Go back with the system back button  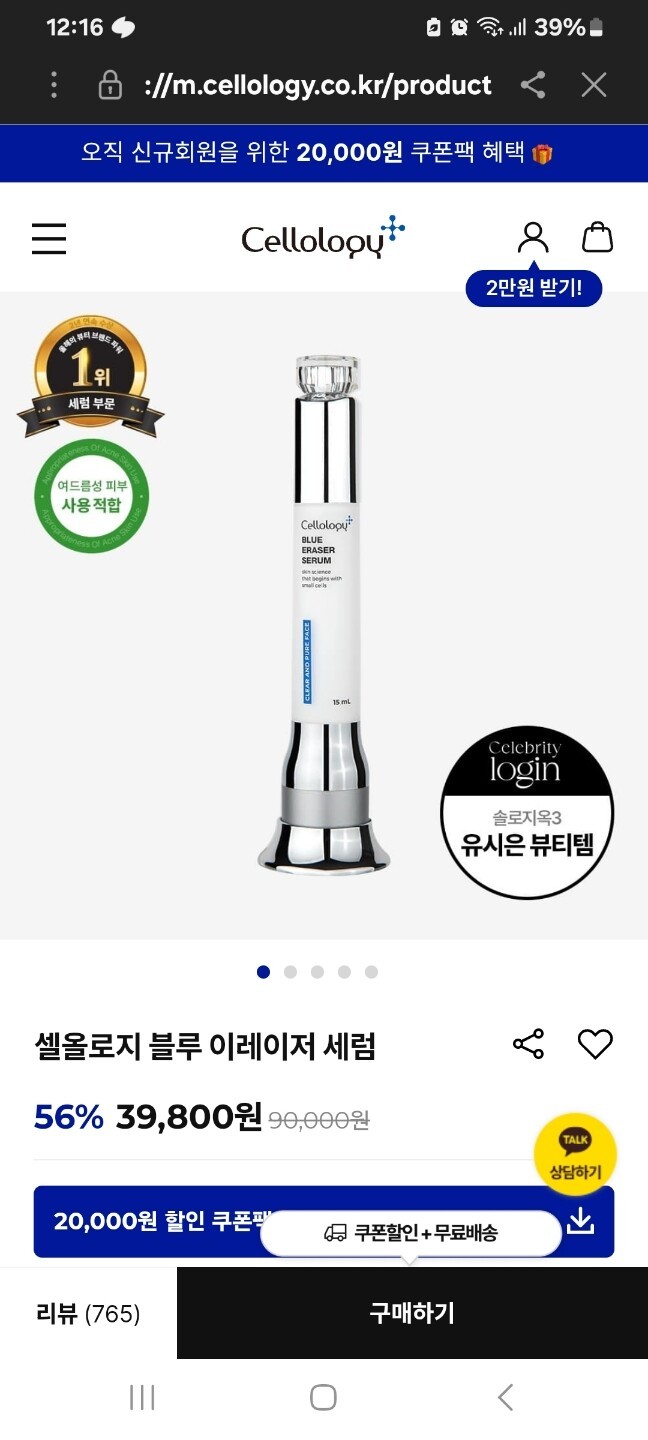[x=505, y=1397]
